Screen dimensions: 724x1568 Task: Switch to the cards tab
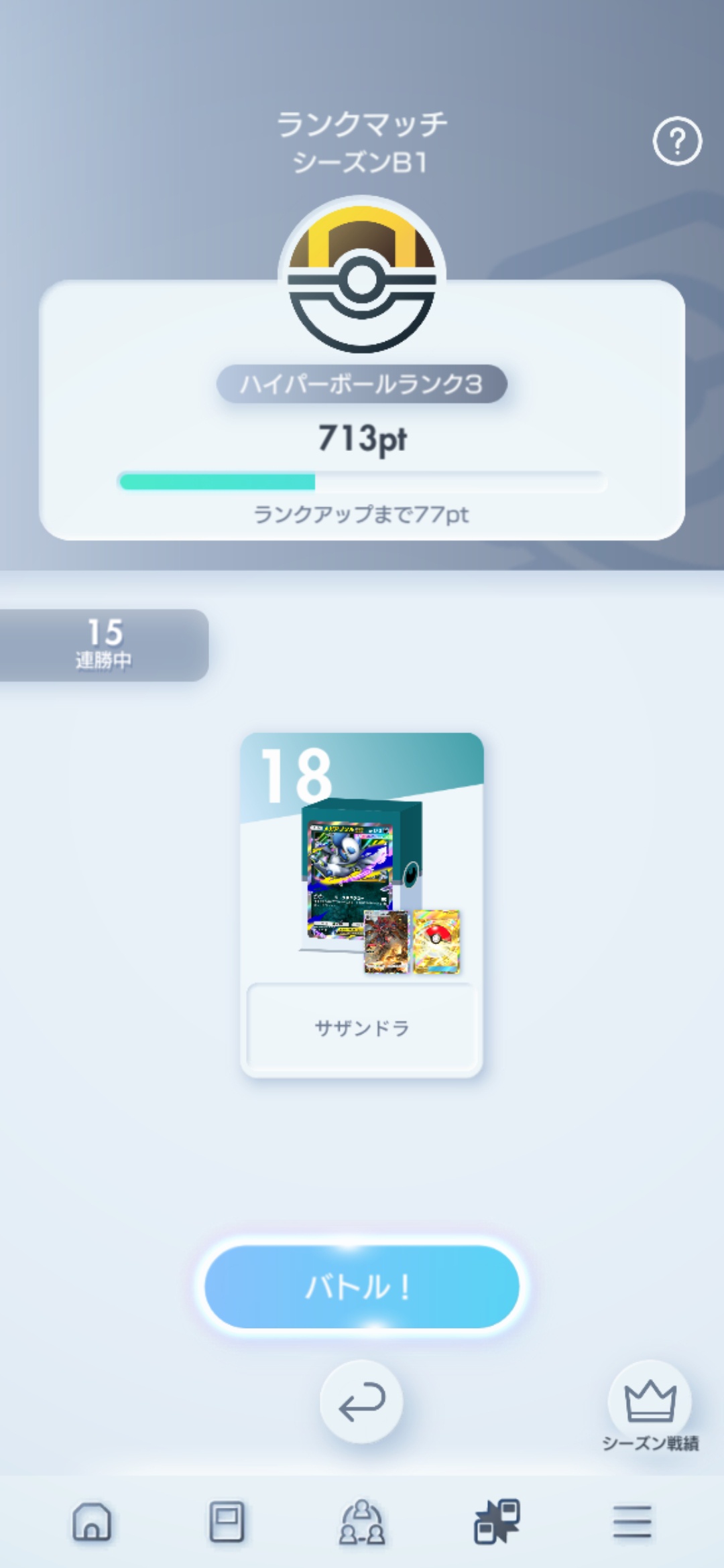[227, 1522]
